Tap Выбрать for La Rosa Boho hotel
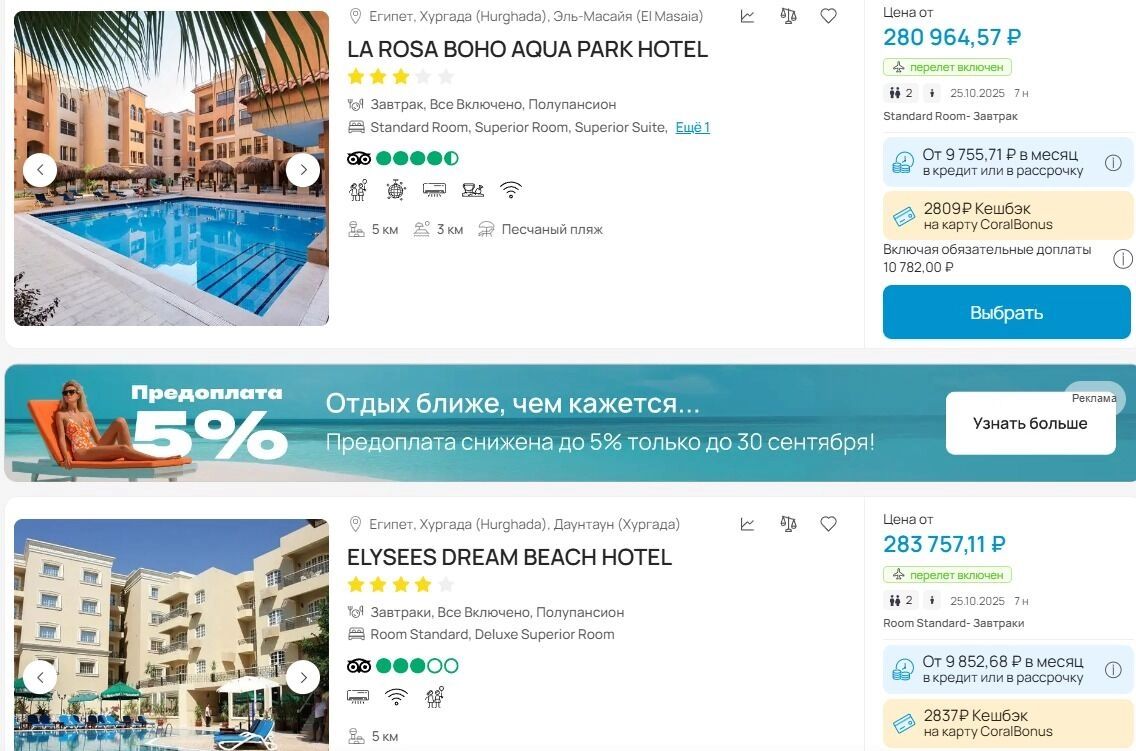This screenshot has height=751, width=1136. point(1006,312)
